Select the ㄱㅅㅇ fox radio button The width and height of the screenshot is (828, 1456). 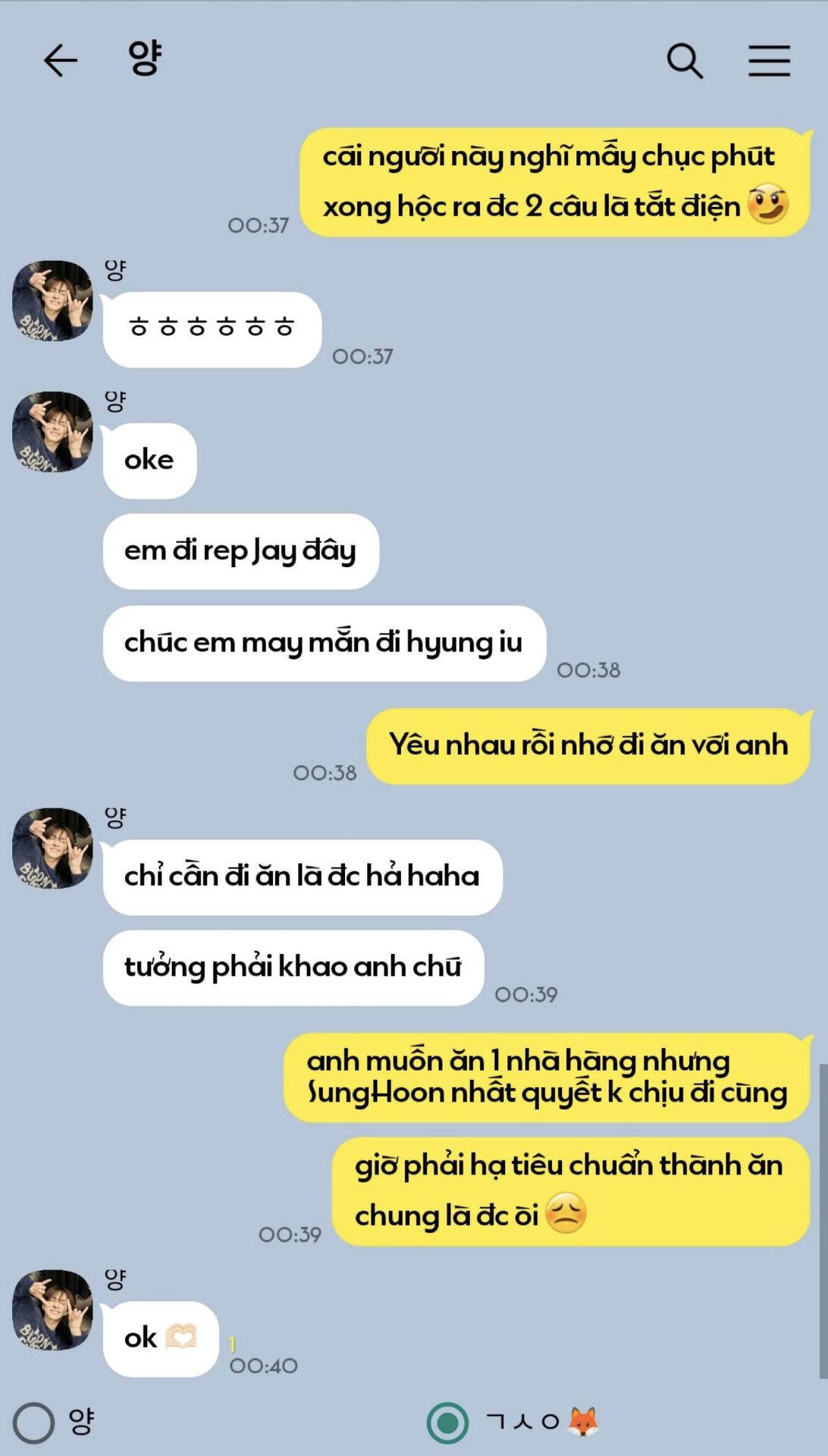point(447,1423)
